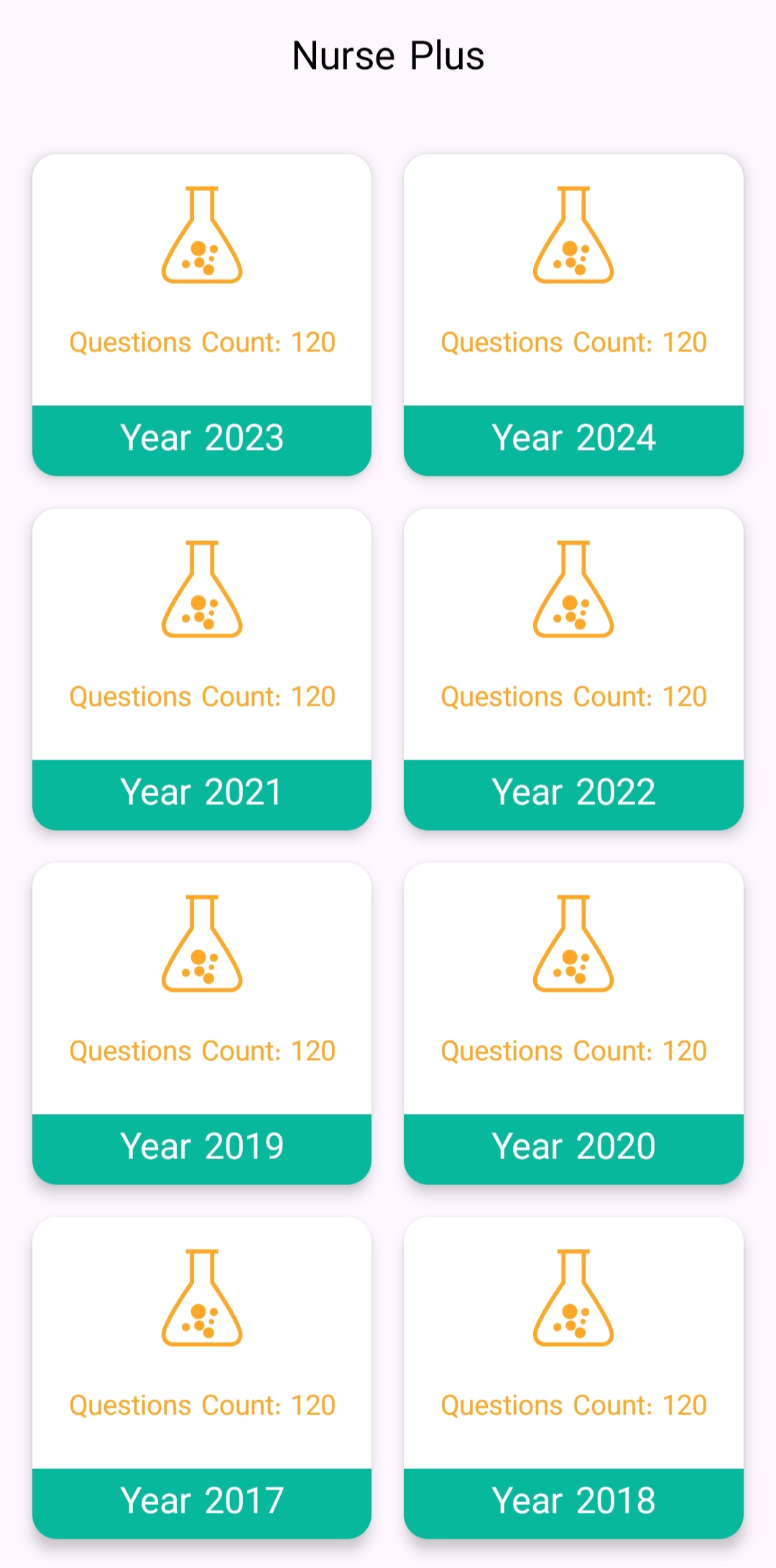Select the Year 2024 card
This screenshot has height=1568, width=776.
(x=573, y=315)
